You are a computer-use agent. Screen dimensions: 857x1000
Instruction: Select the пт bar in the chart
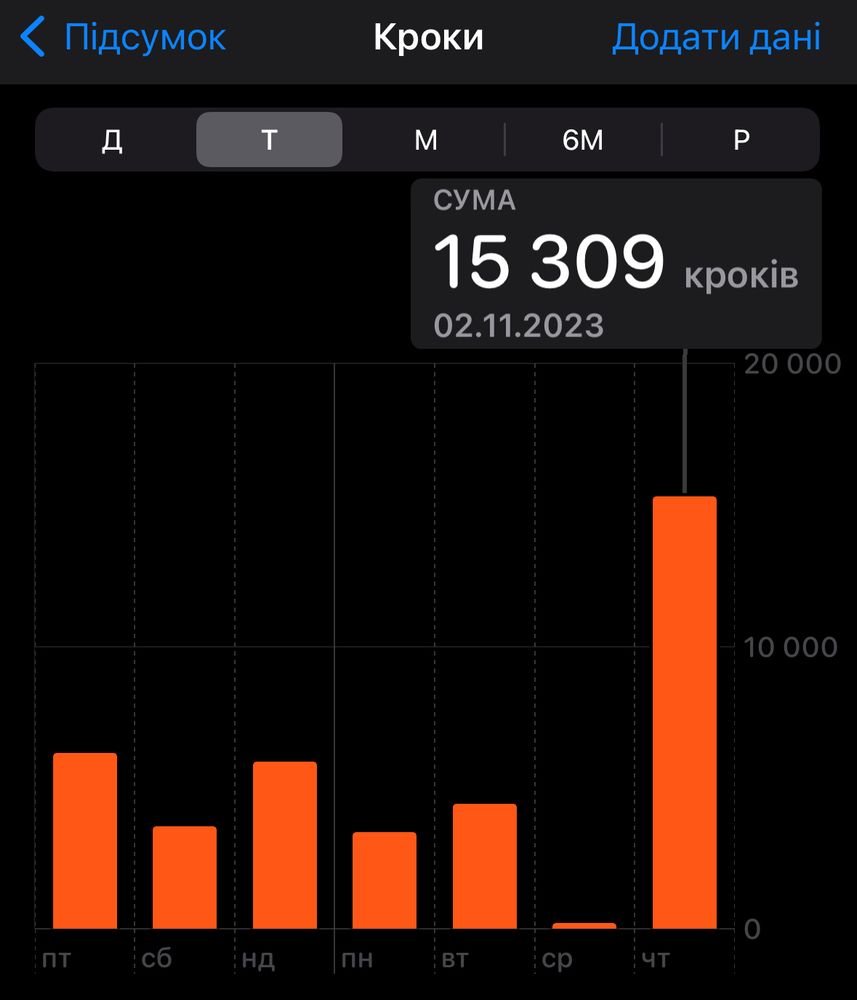(x=85, y=841)
